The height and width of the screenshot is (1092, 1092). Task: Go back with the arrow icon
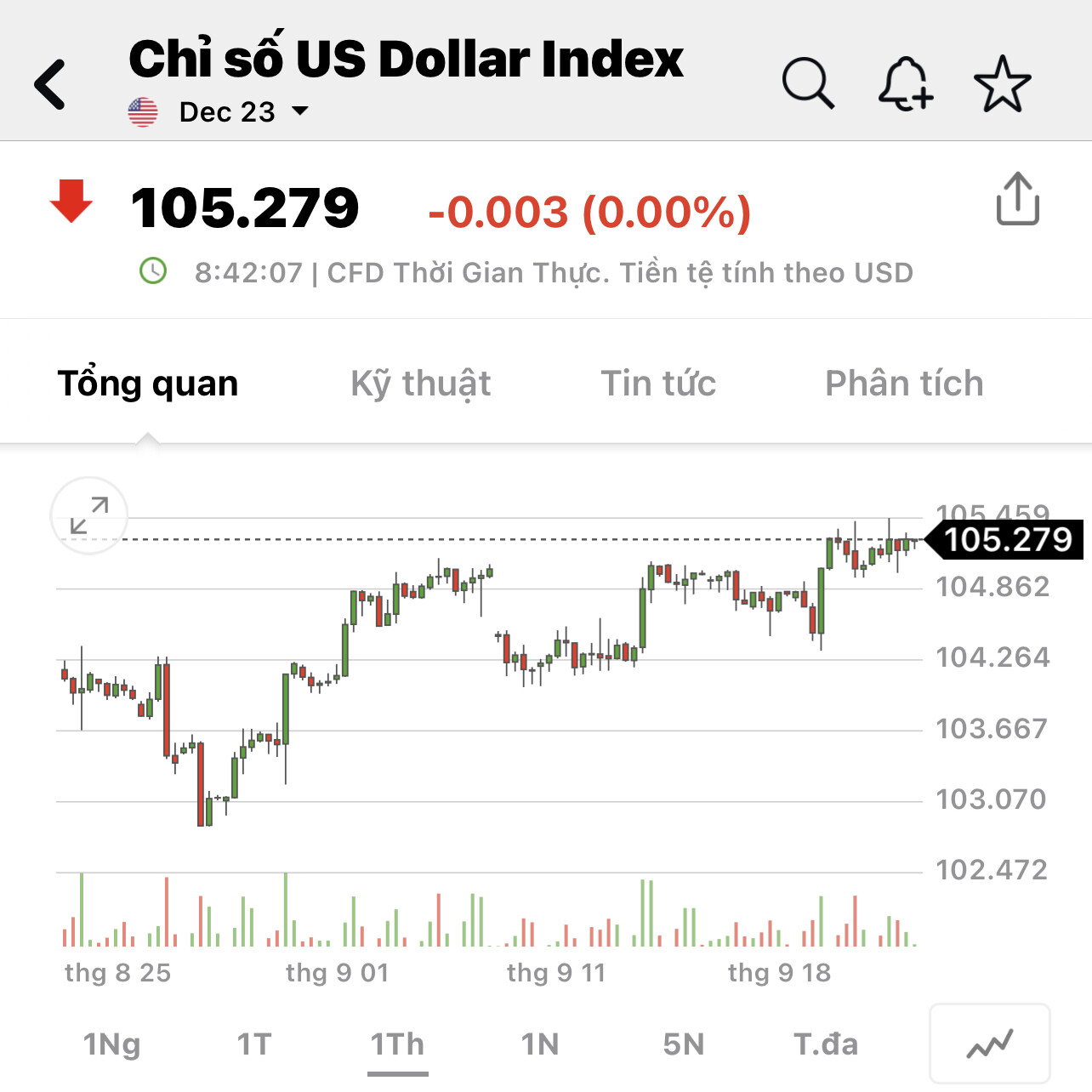point(50,85)
